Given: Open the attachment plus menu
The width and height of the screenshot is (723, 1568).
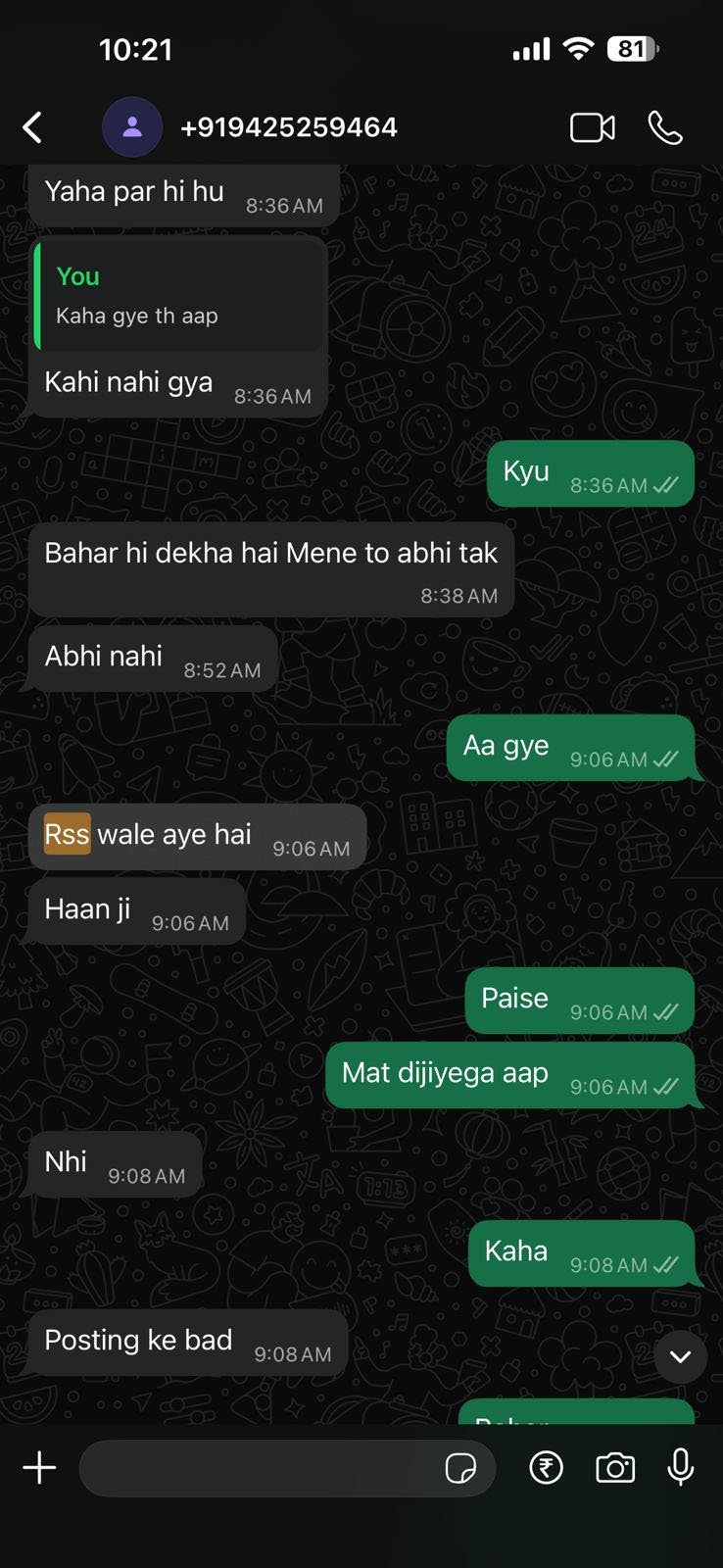Looking at the screenshot, I should 39,1467.
